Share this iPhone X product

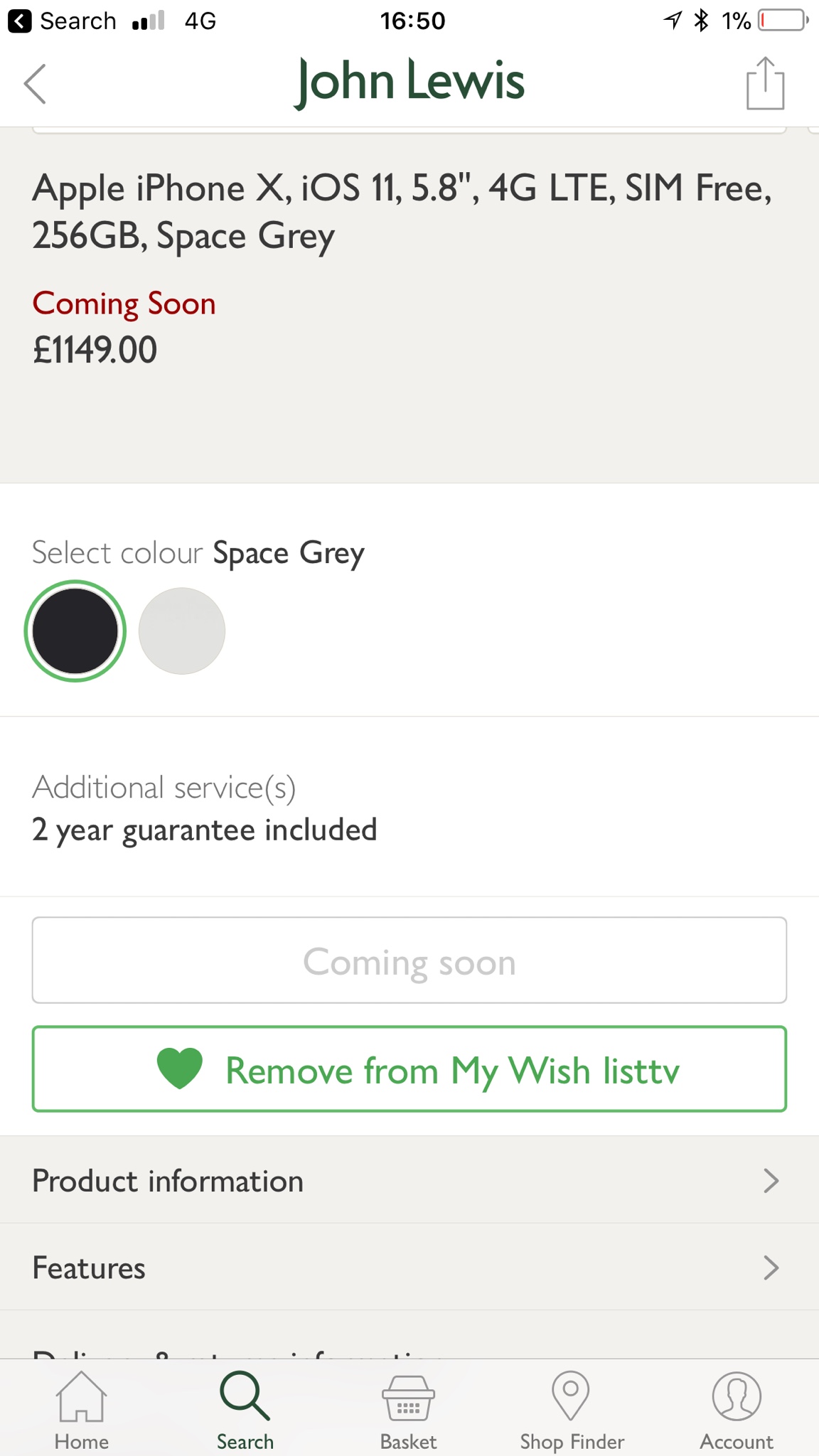pyautogui.click(x=765, y=84)
